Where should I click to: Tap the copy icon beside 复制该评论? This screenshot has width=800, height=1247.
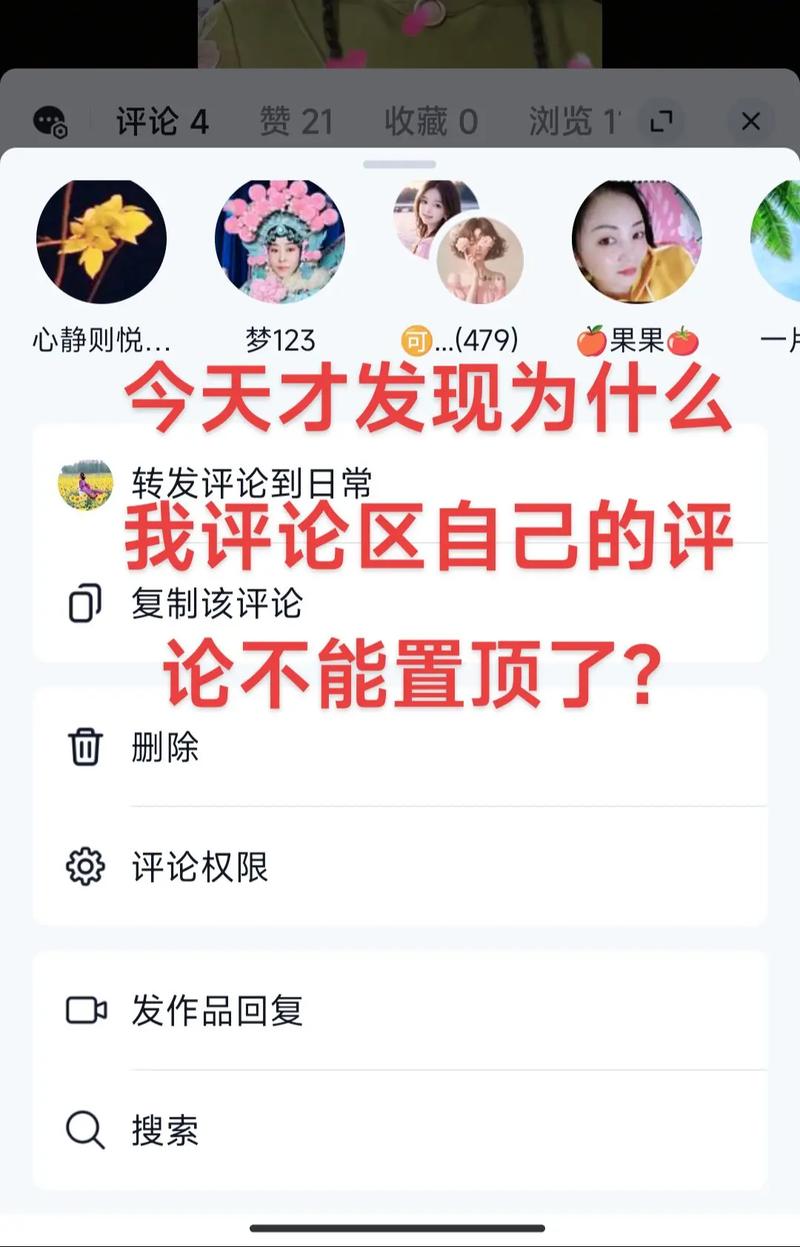coord(85,603)
